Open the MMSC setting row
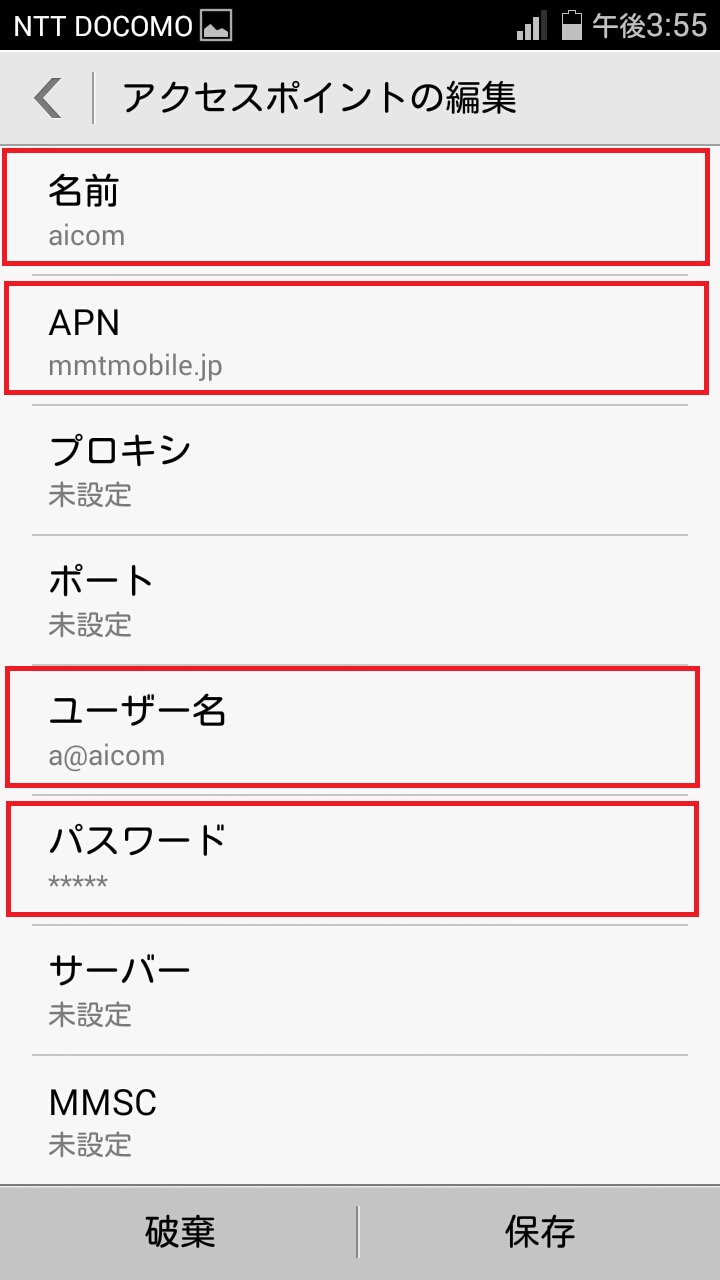The height and width of the screenshot is (1280, 720). [x=358, y=1120]
